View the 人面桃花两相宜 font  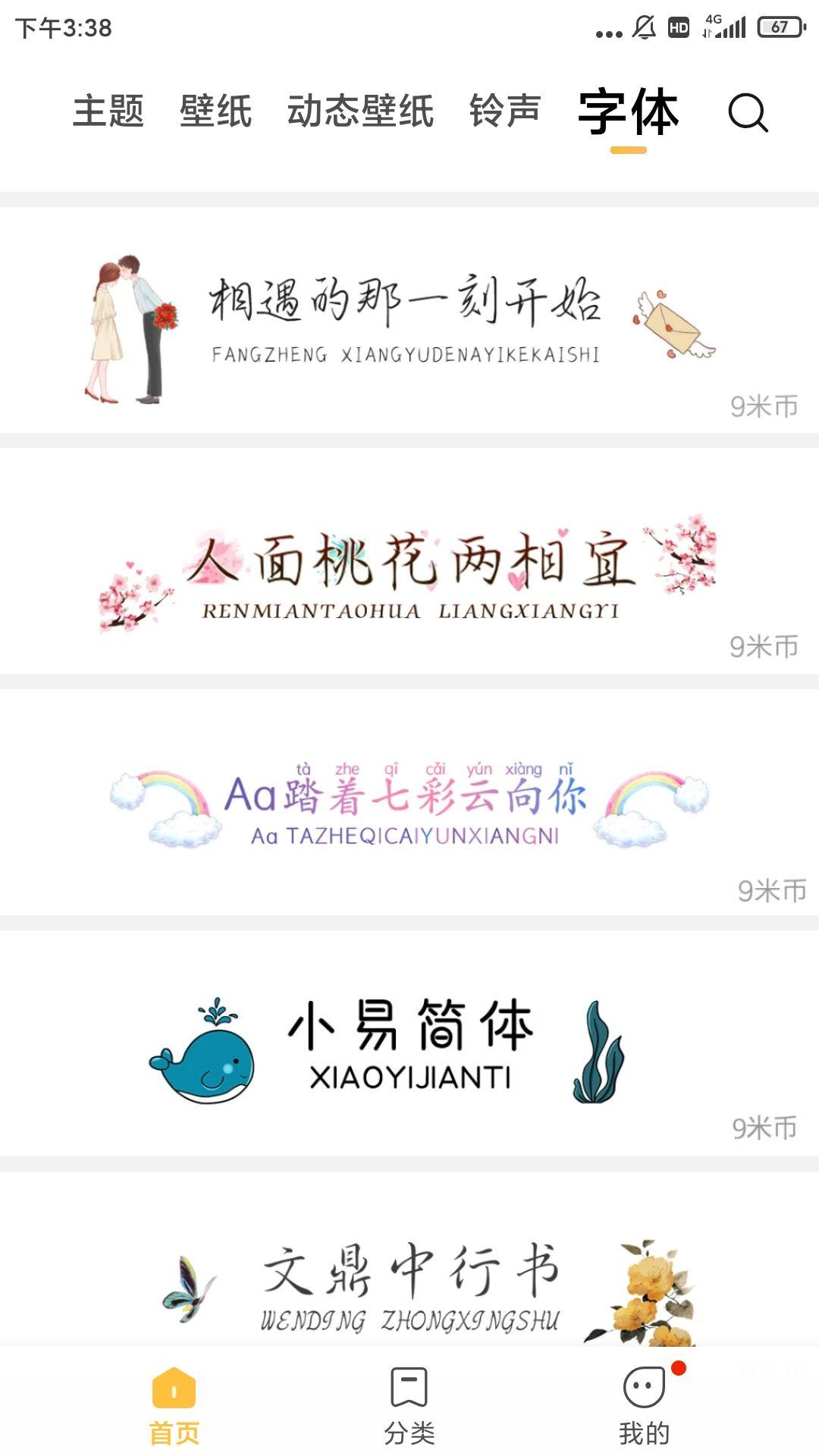coord(409,561)
